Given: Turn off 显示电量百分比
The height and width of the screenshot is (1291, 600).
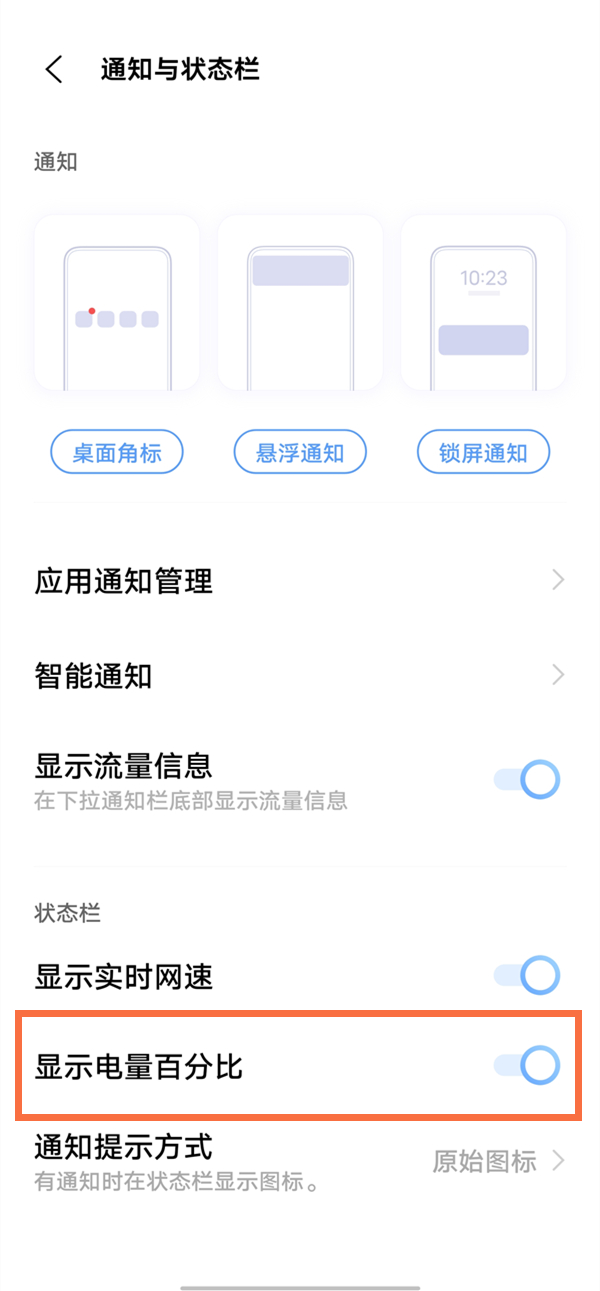Looking at the screenshot, I should coord(527,1066).
